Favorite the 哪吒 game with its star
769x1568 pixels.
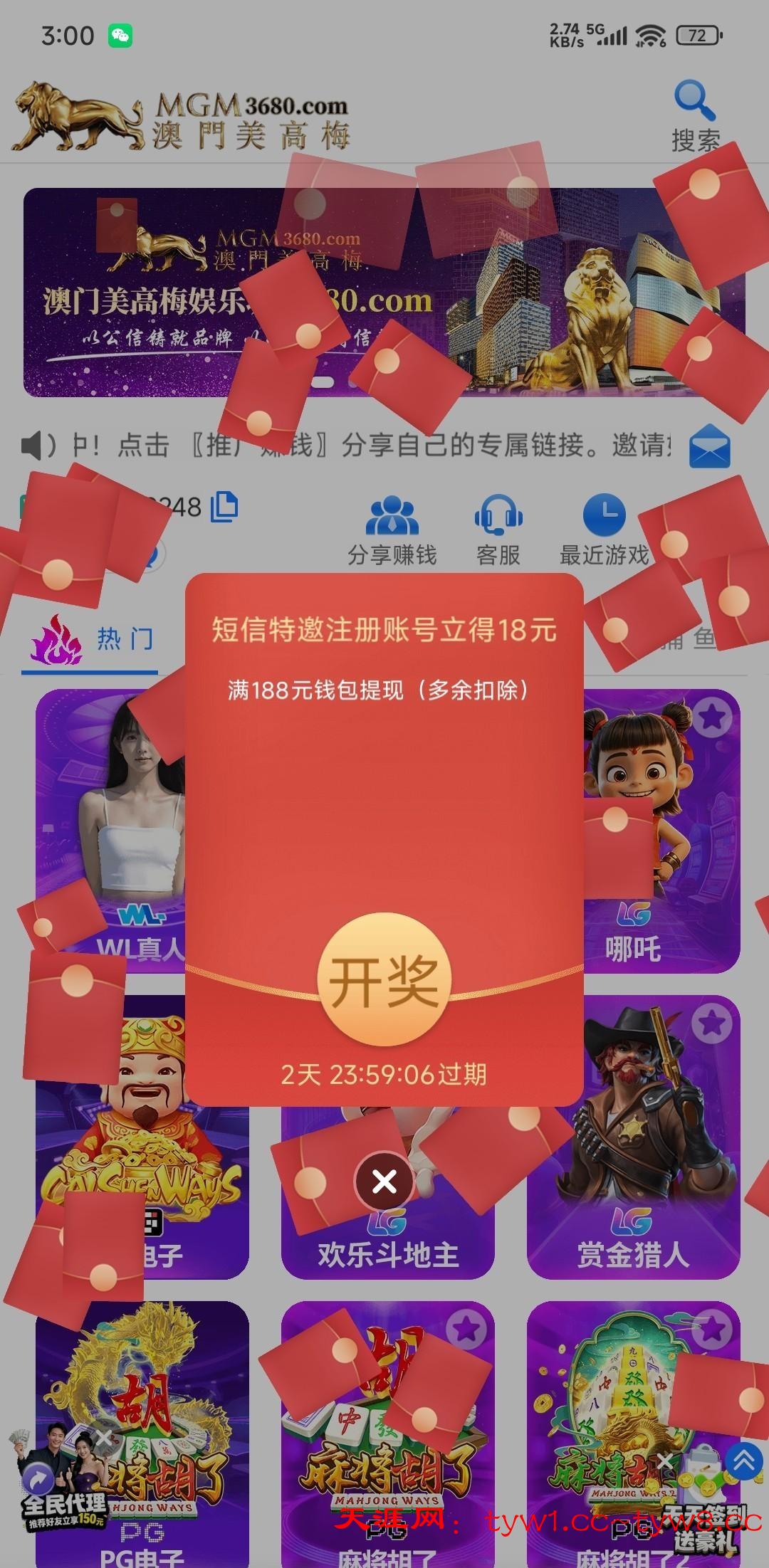(712, 717)
